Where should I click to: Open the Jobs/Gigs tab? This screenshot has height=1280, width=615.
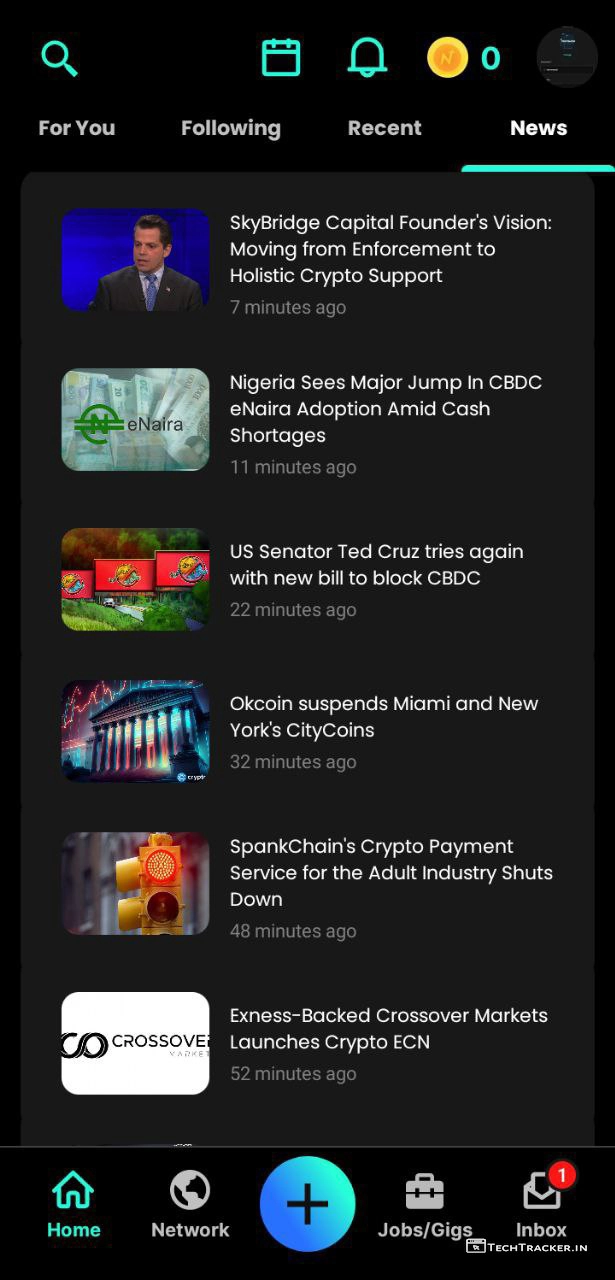pos(425,1205)
